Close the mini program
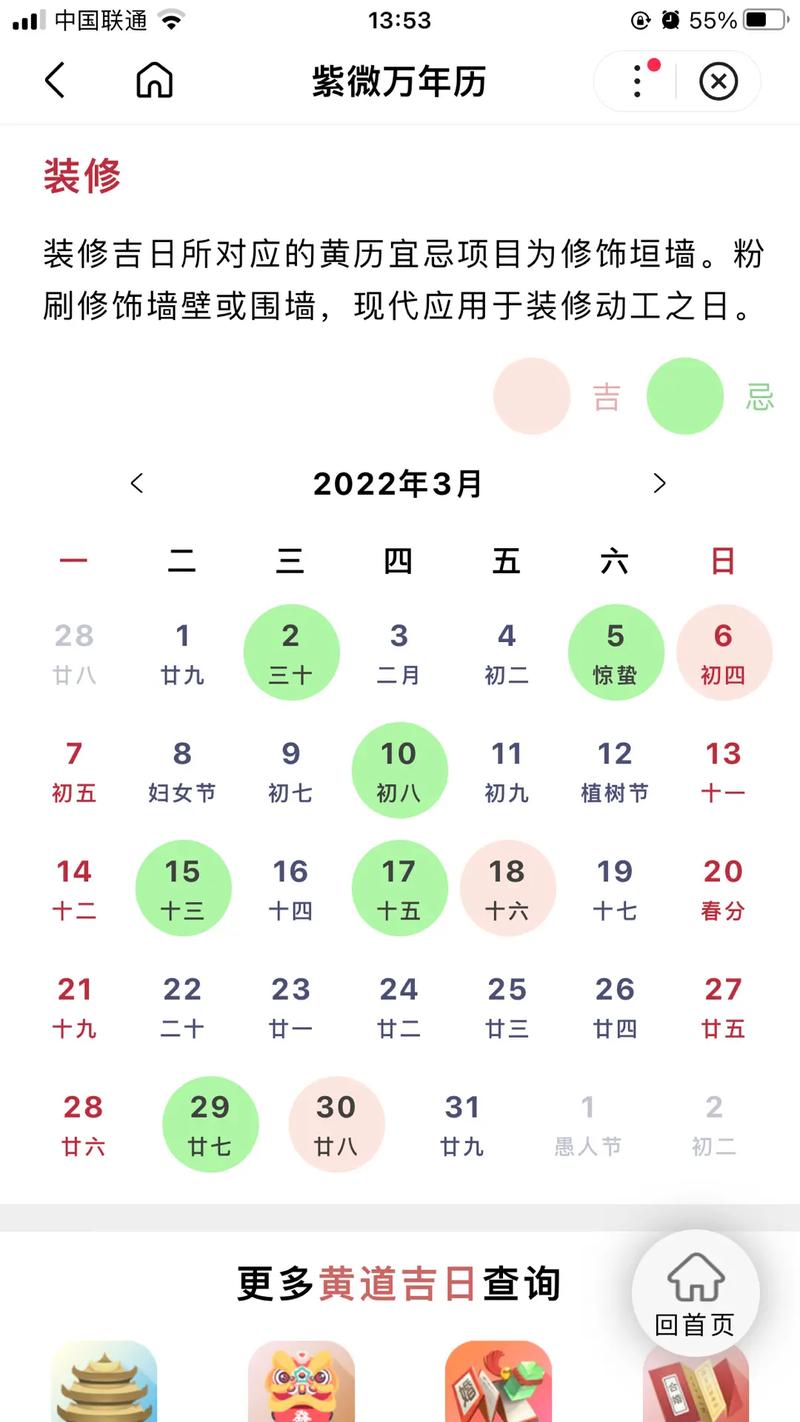This screenshot has width=800, height=1422. pos(717,81)
